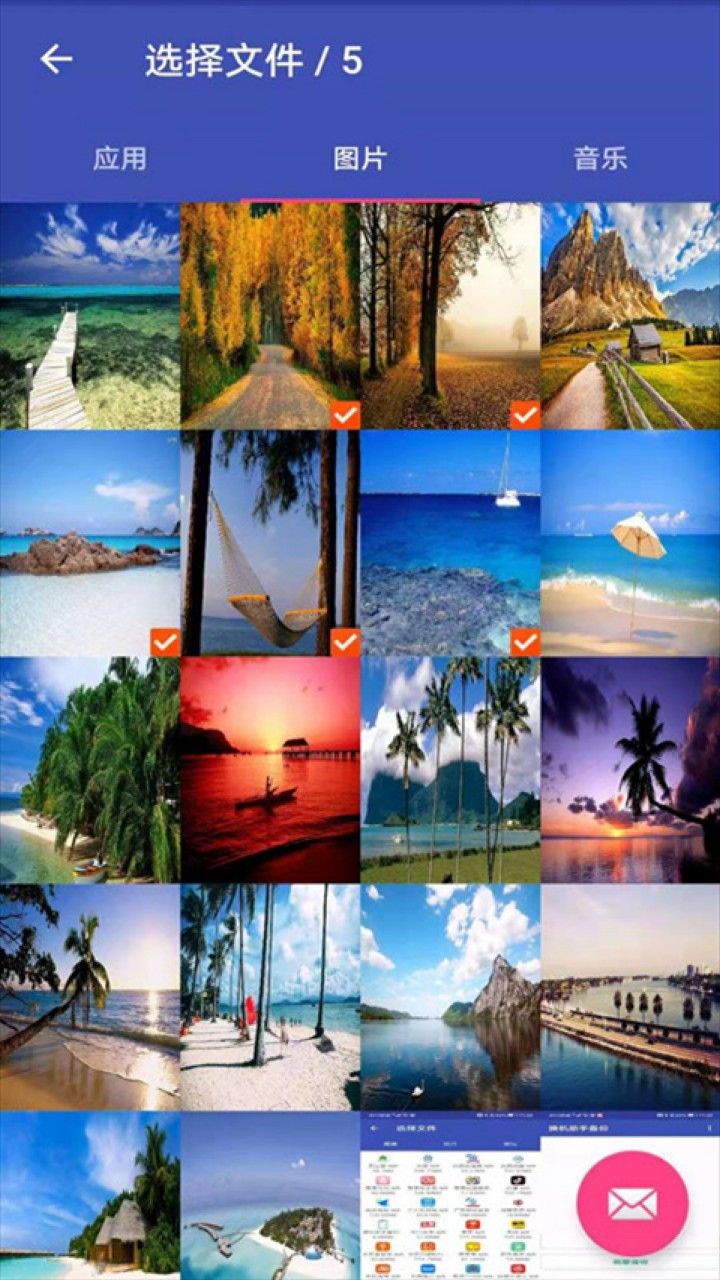The width and height of the screenshot is (720, 1280).
Task: Switch to the 音乐 tab
Action: point(600,158)
